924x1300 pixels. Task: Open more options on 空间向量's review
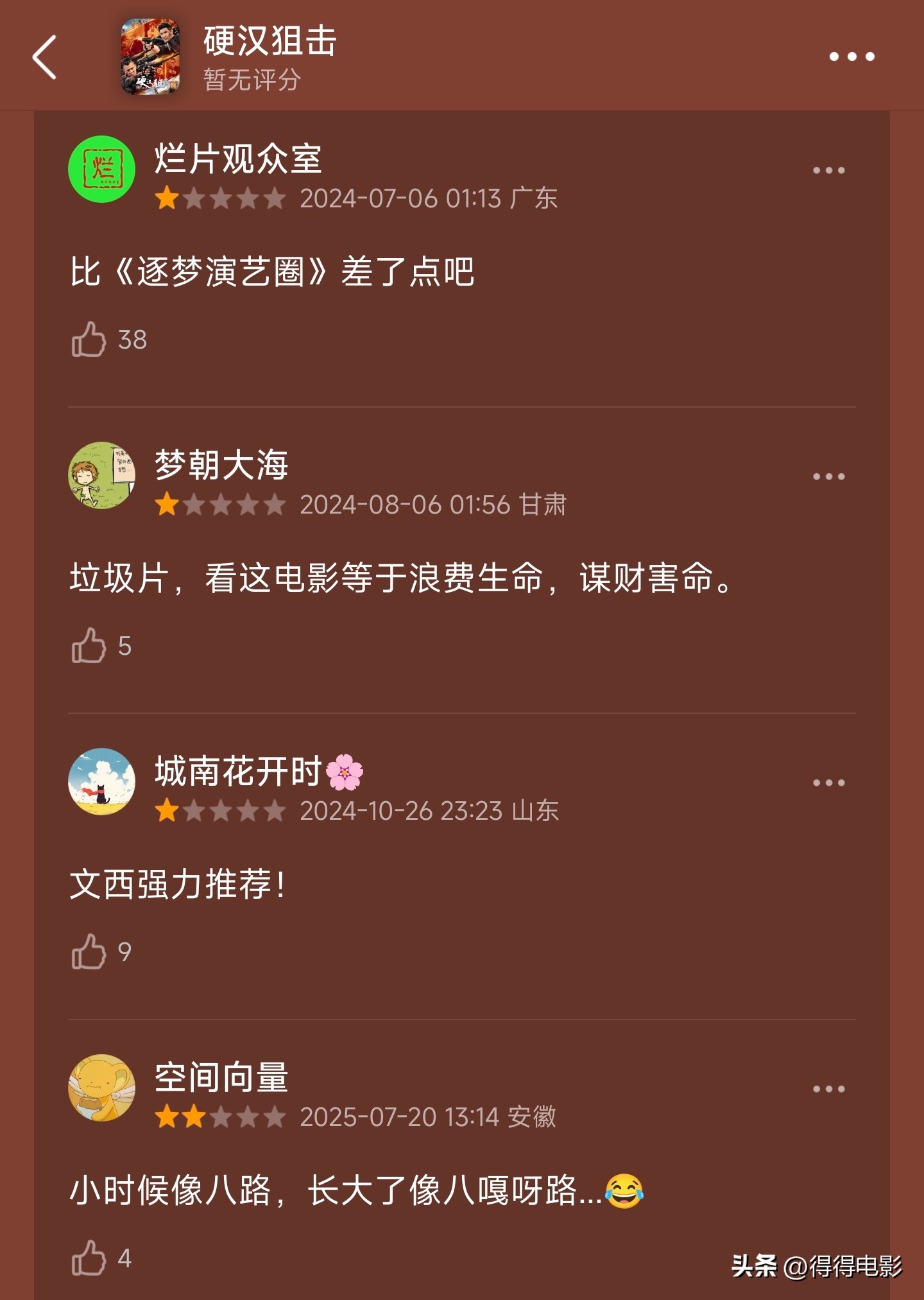click(x=828, y=1089)
